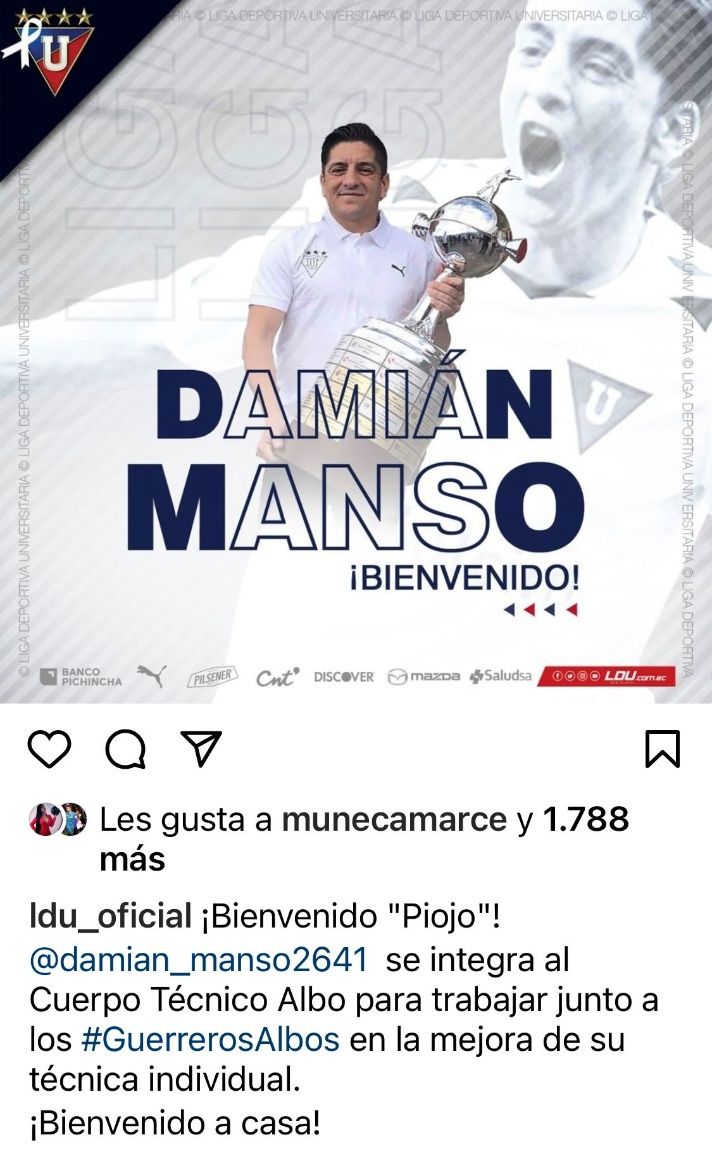The width and height of the screenshot is (712, 1161).
Task: View munecamarce's profile from likes
Action: coord(394,820)
